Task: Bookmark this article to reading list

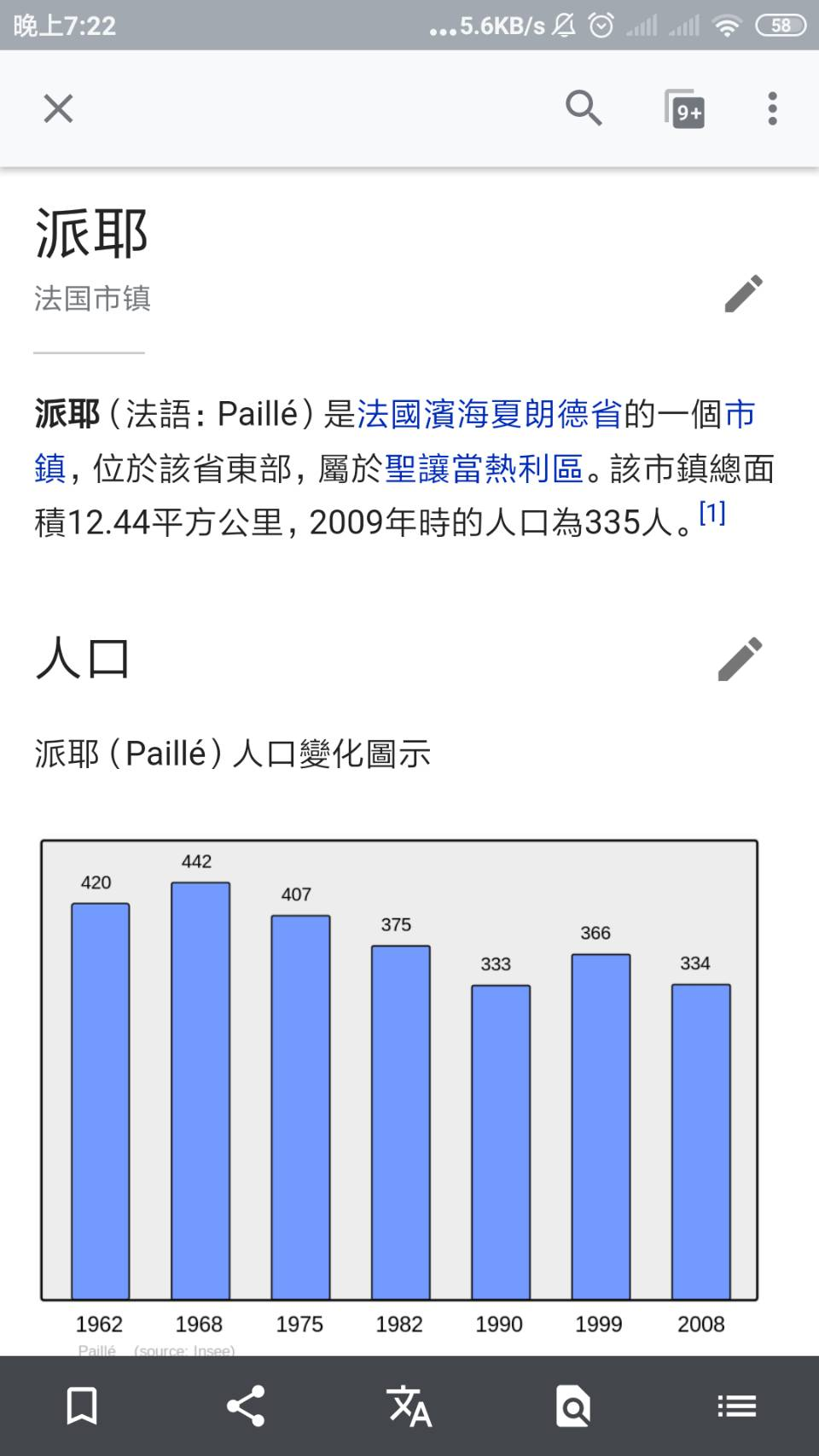Action: [82, 1406]
